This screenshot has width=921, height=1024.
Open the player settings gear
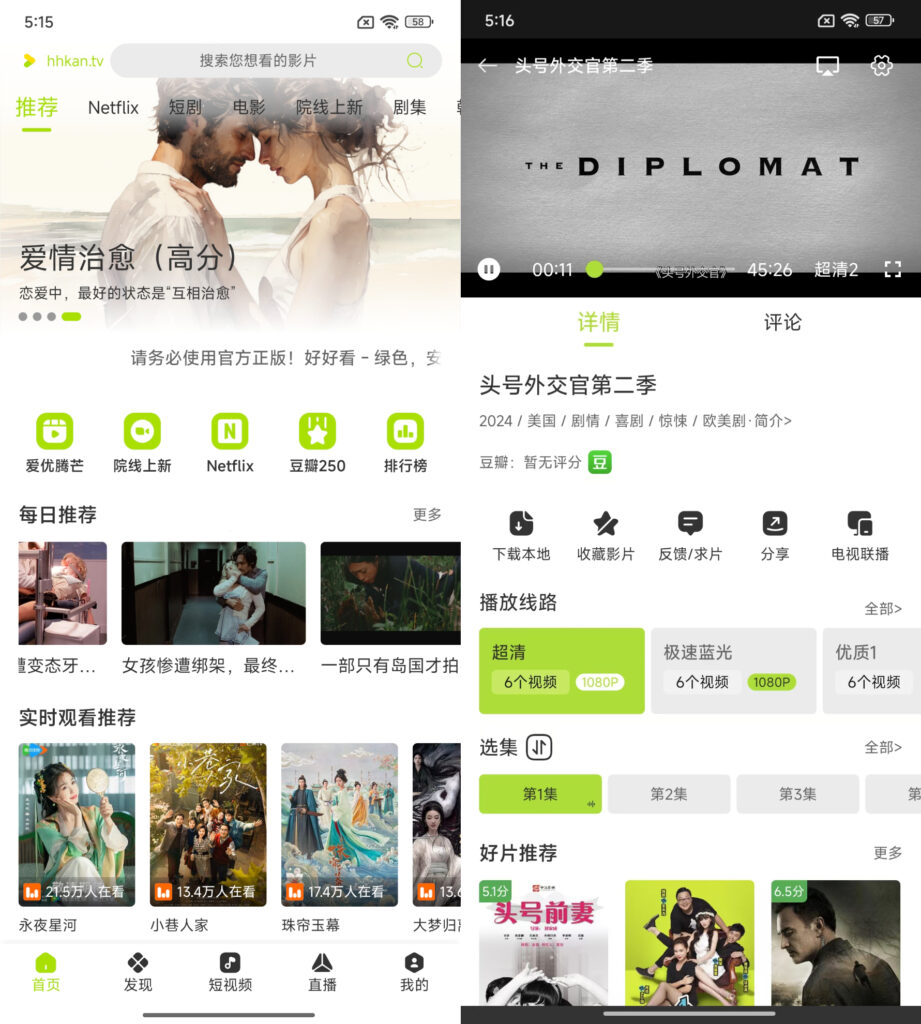click(881, 66)
